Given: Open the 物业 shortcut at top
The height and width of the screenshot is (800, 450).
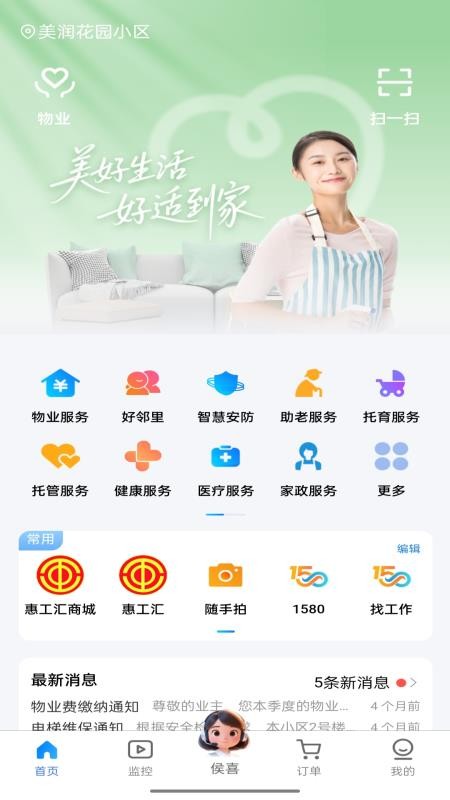Looking at the screenshot, I should pyautogui.click(x=54, y=96).
